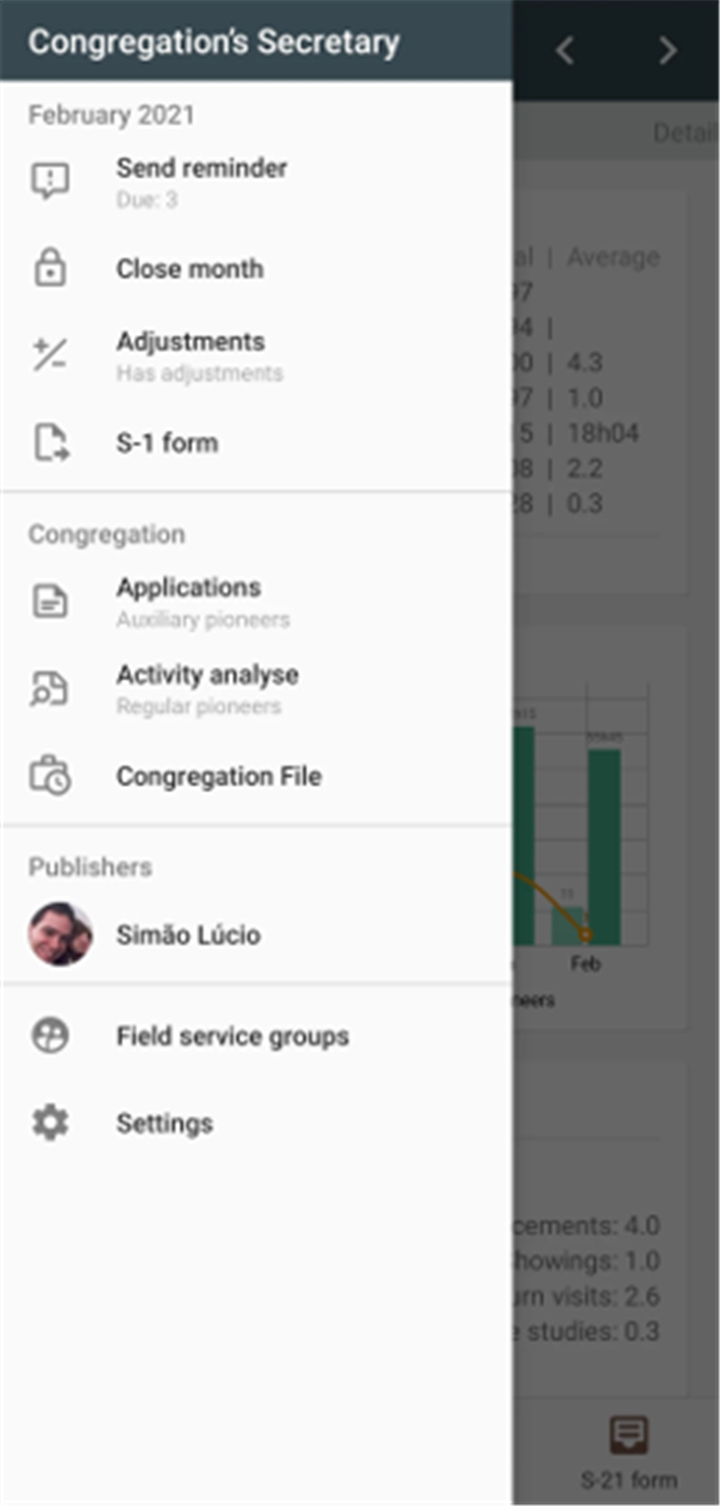
Task: Open the S-1 form
Action: point(256,443)
